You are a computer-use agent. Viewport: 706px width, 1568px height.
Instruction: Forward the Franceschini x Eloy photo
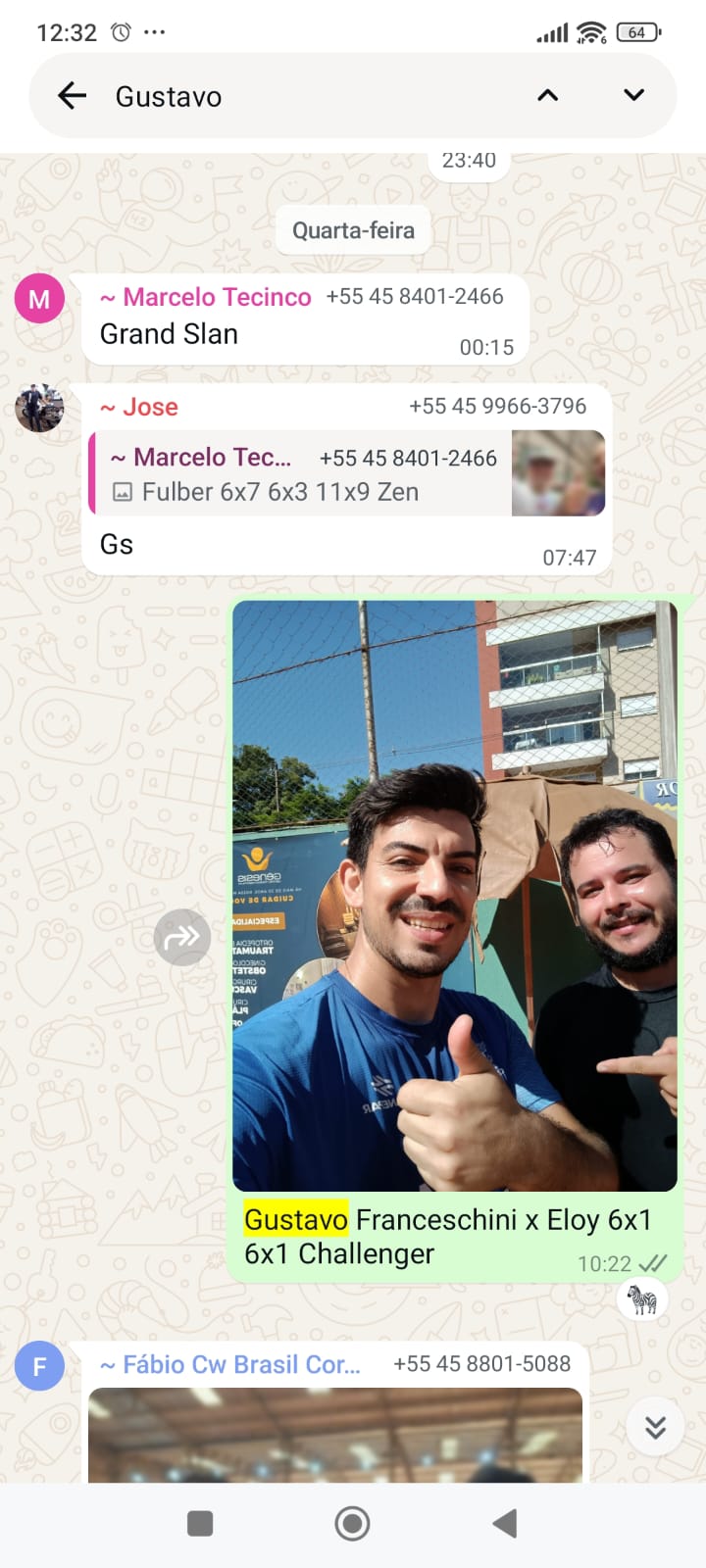click(182, 938)
